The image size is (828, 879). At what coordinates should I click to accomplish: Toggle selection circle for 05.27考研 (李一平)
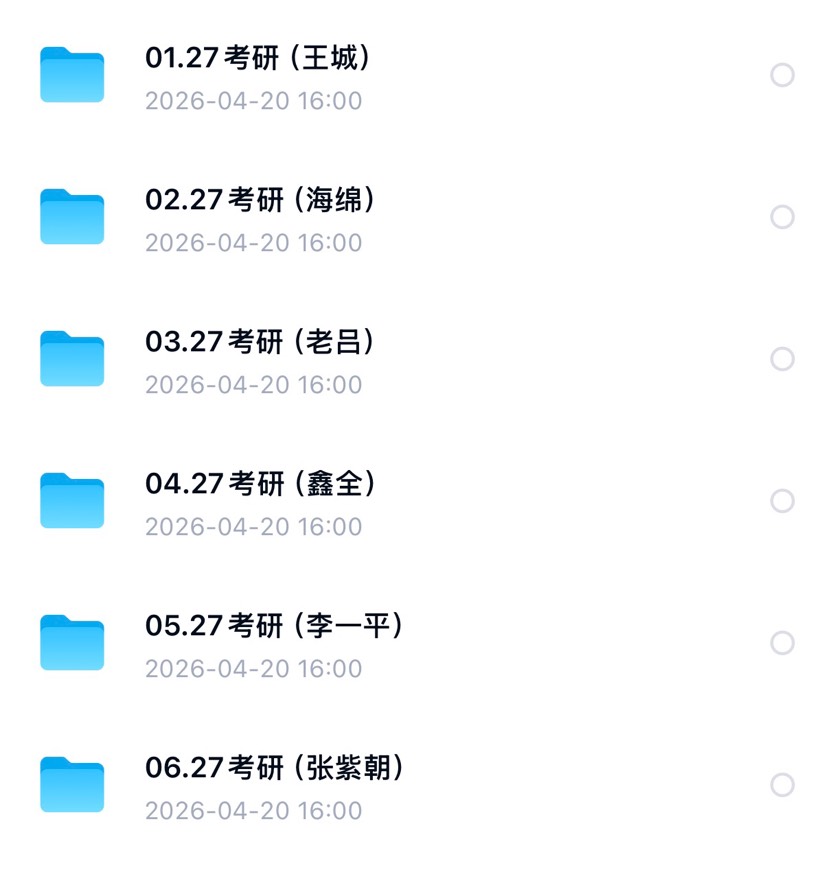tap(783, 642)
